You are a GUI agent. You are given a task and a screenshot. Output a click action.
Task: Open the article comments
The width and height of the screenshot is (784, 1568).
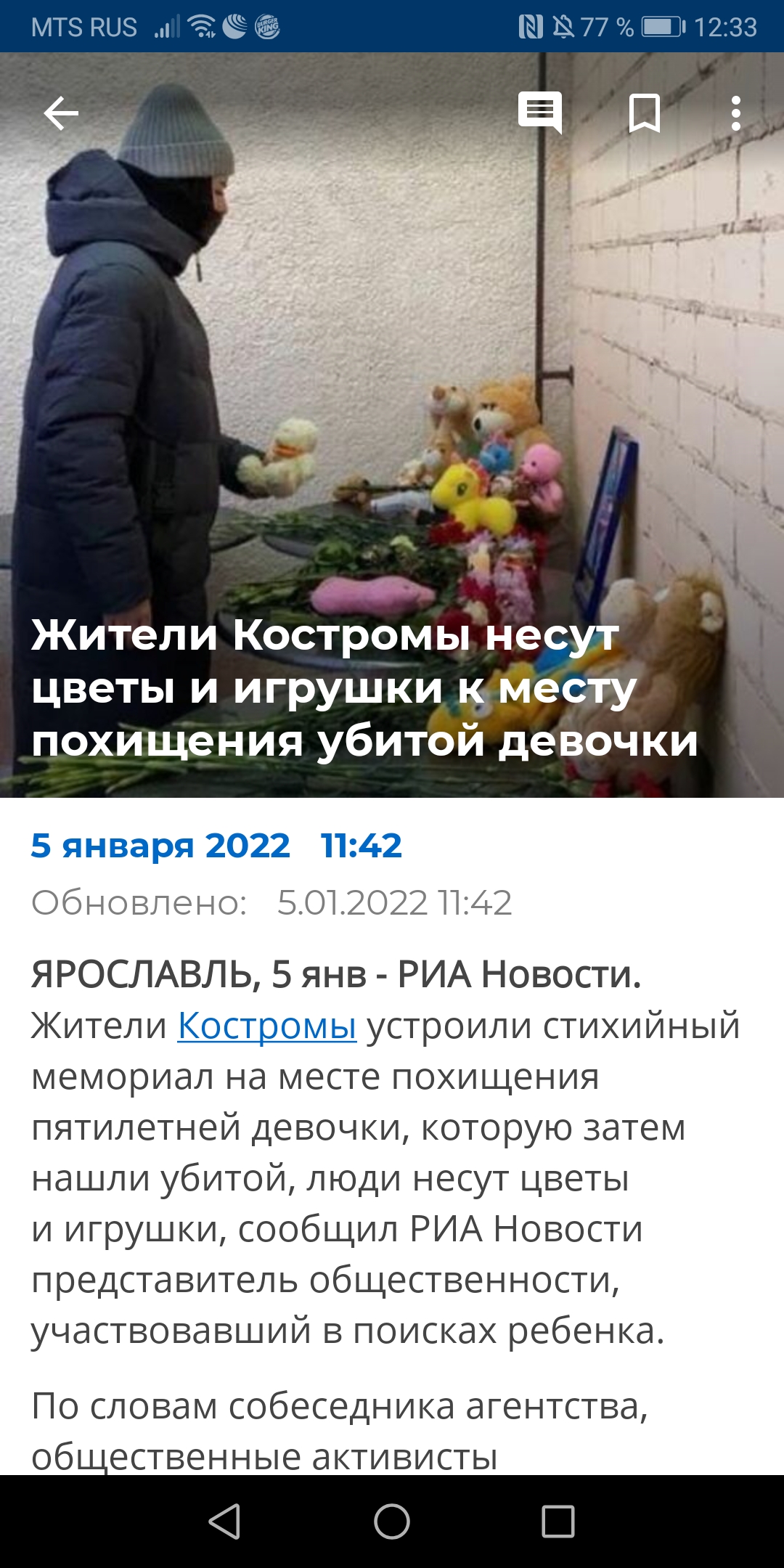[x=539, y=113]
